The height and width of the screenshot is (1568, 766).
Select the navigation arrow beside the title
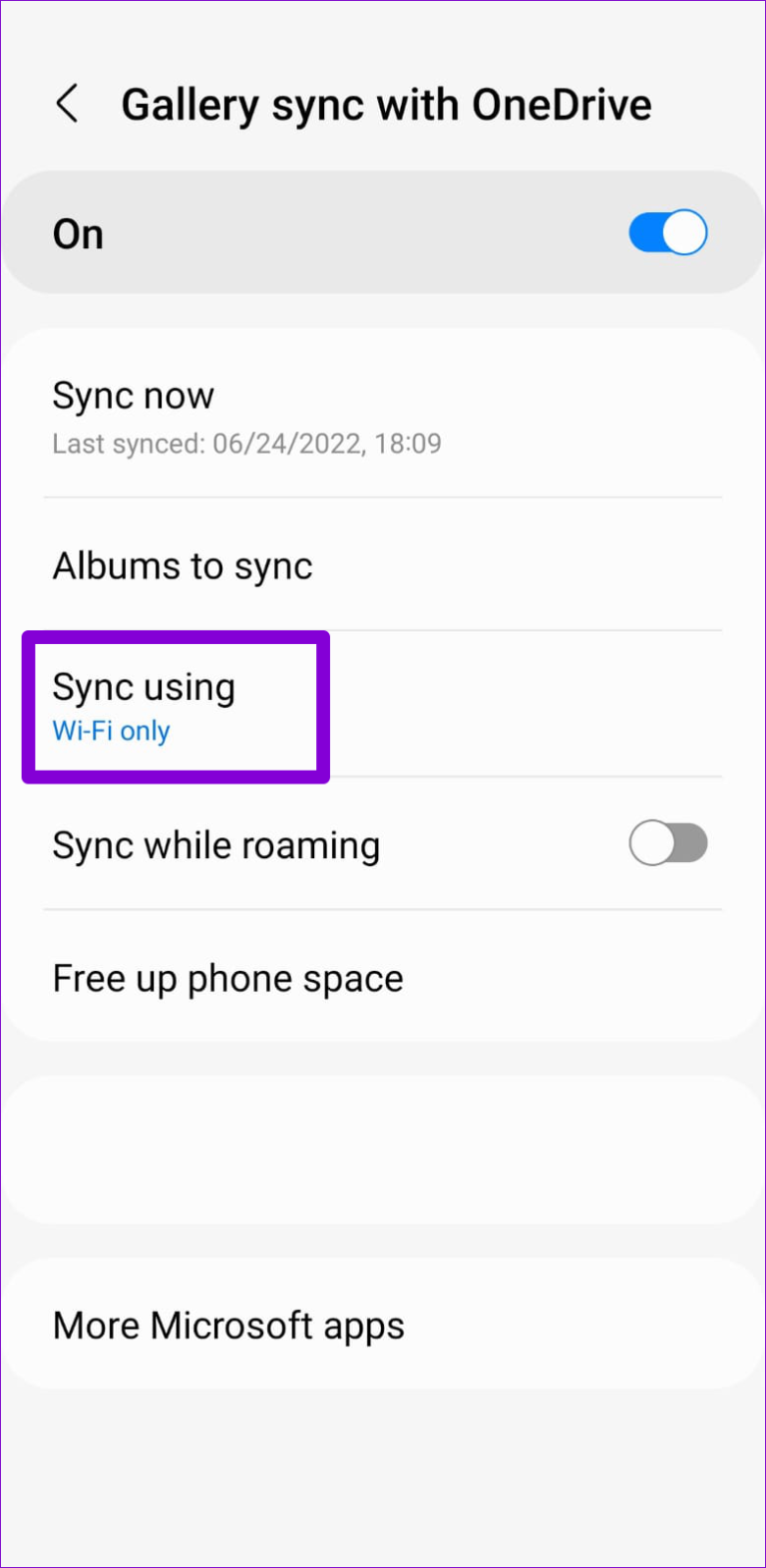(x=68, y=104)
